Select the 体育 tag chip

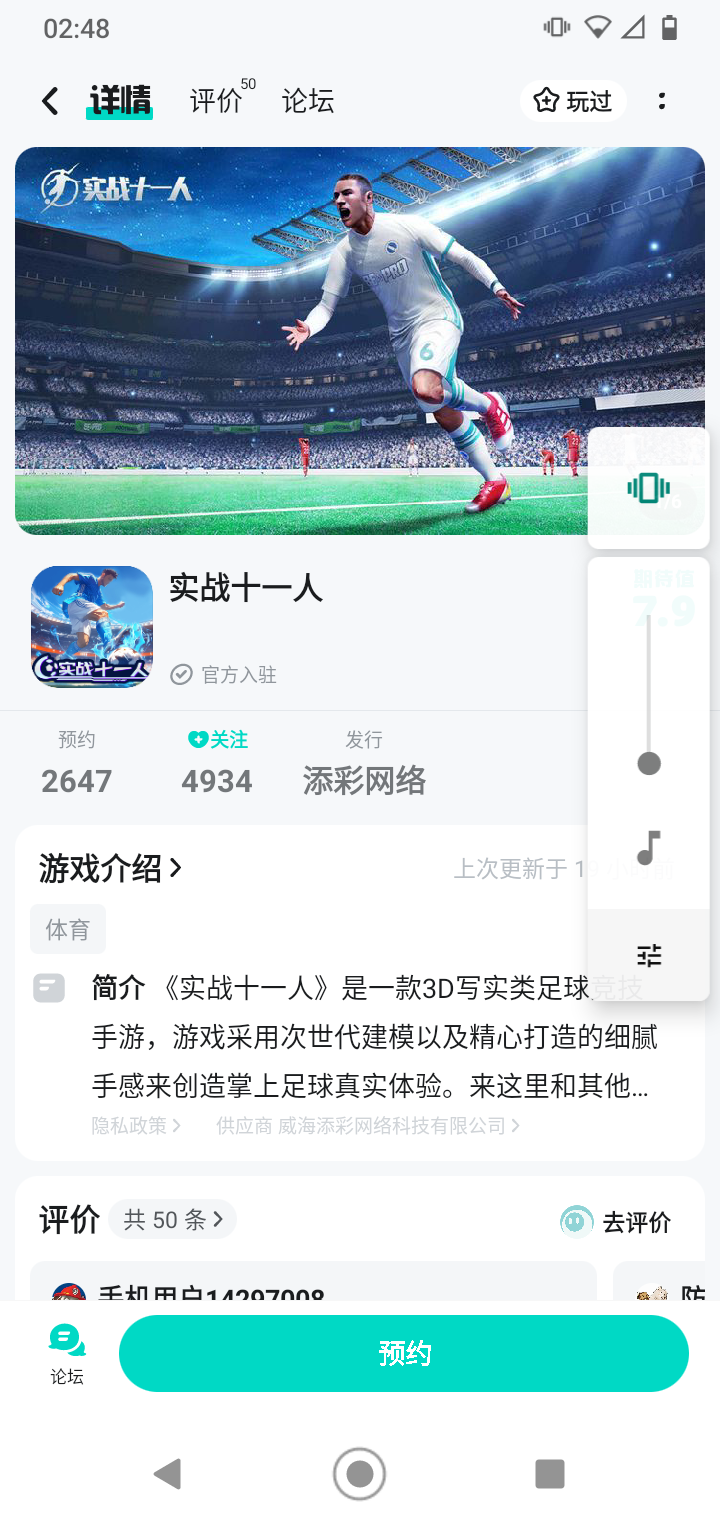pyautogui.click(x=68, y=930)
